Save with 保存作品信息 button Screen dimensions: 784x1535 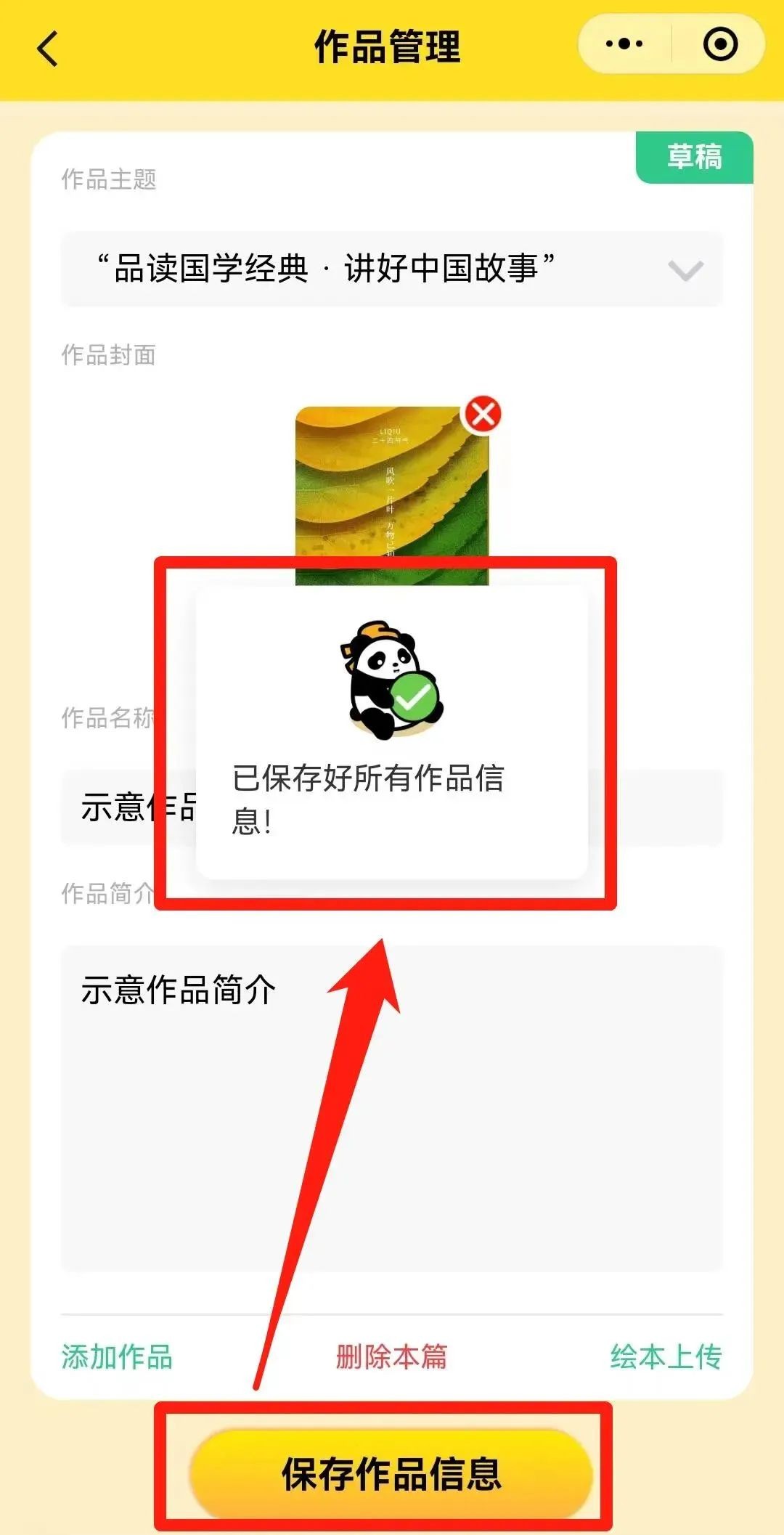coord(391,1474)
